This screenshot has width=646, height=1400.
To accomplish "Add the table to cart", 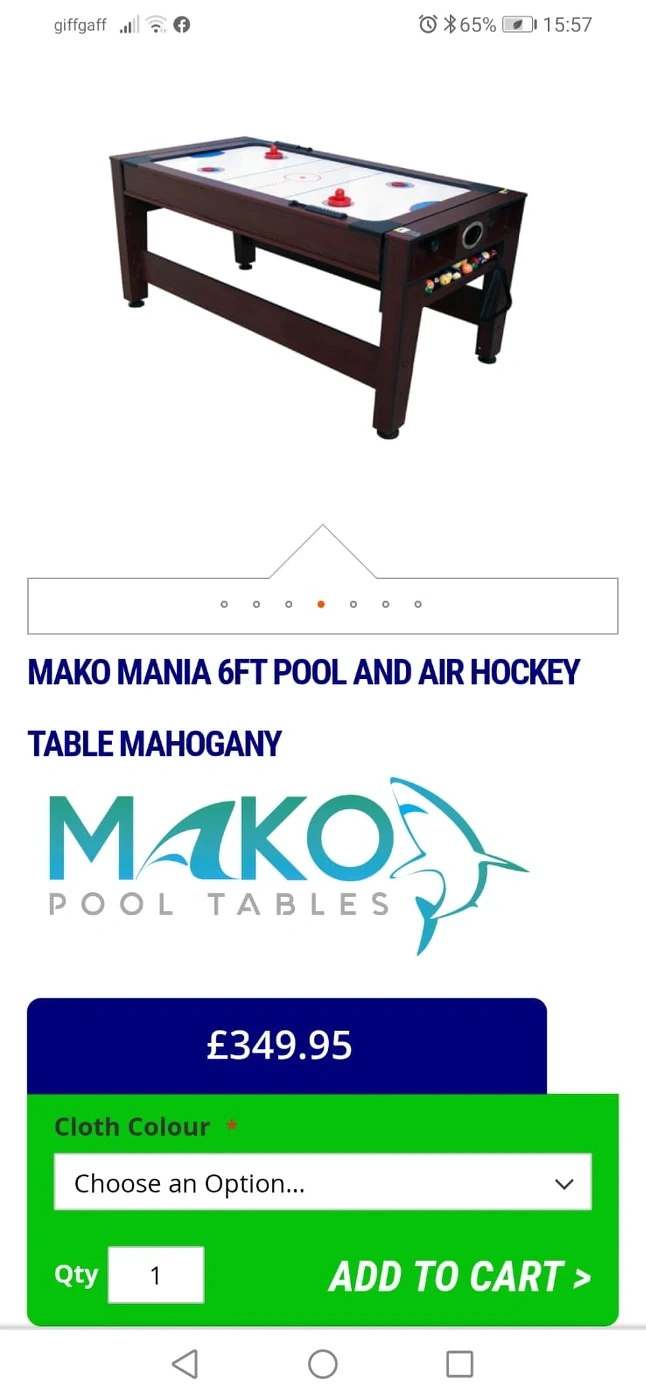I will click(460, 1276).
